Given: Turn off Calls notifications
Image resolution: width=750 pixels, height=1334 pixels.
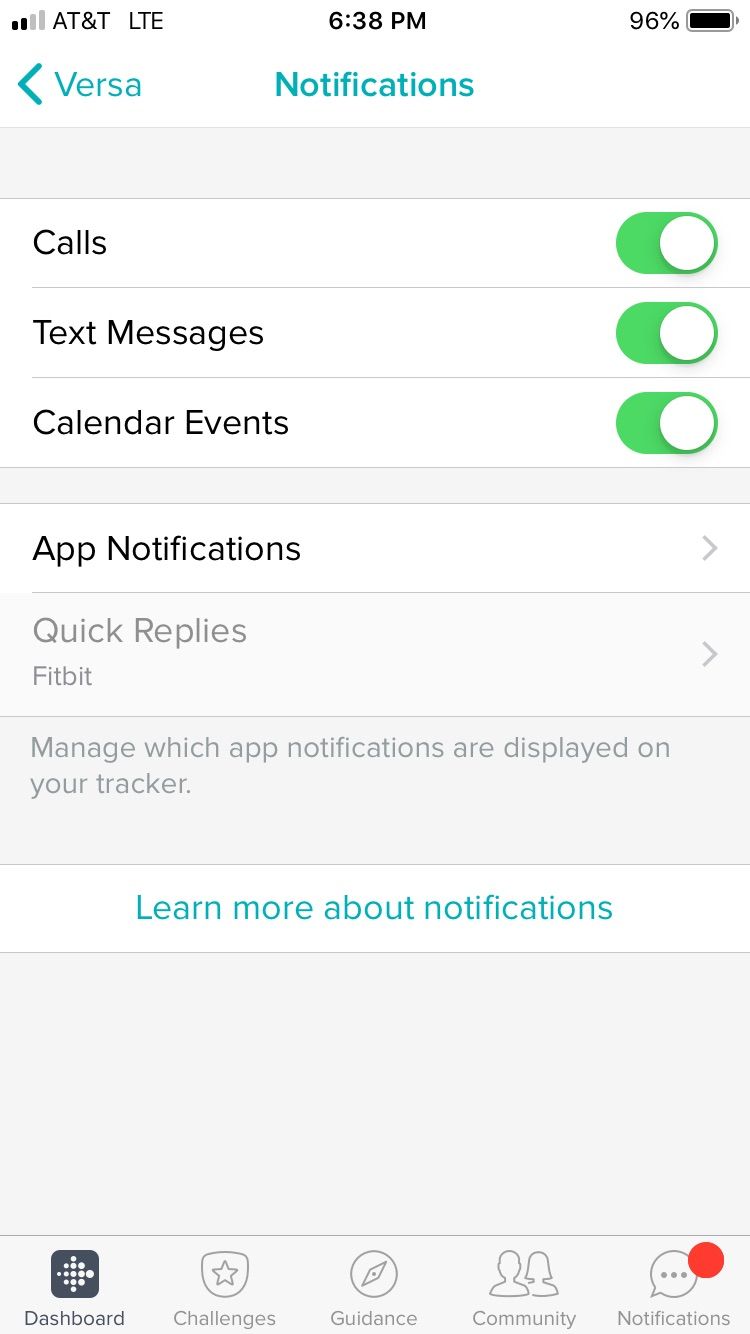Looking at the screenshot, I should click(x=666, y=243).
